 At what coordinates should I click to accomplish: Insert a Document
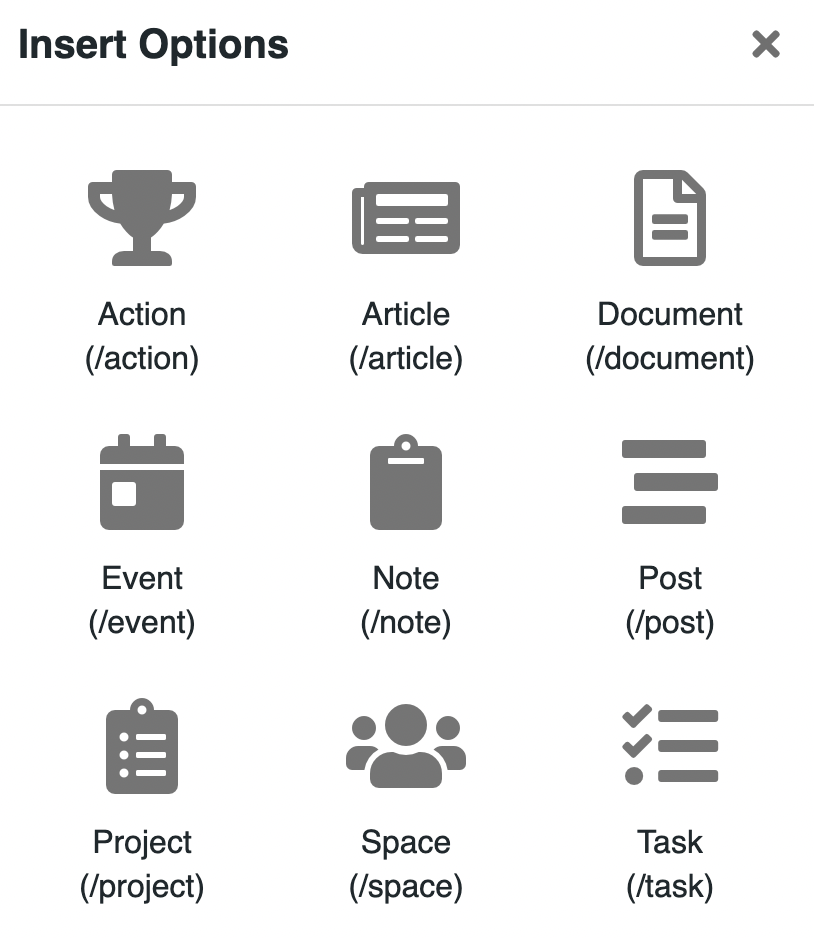click(x=670, y=218)
